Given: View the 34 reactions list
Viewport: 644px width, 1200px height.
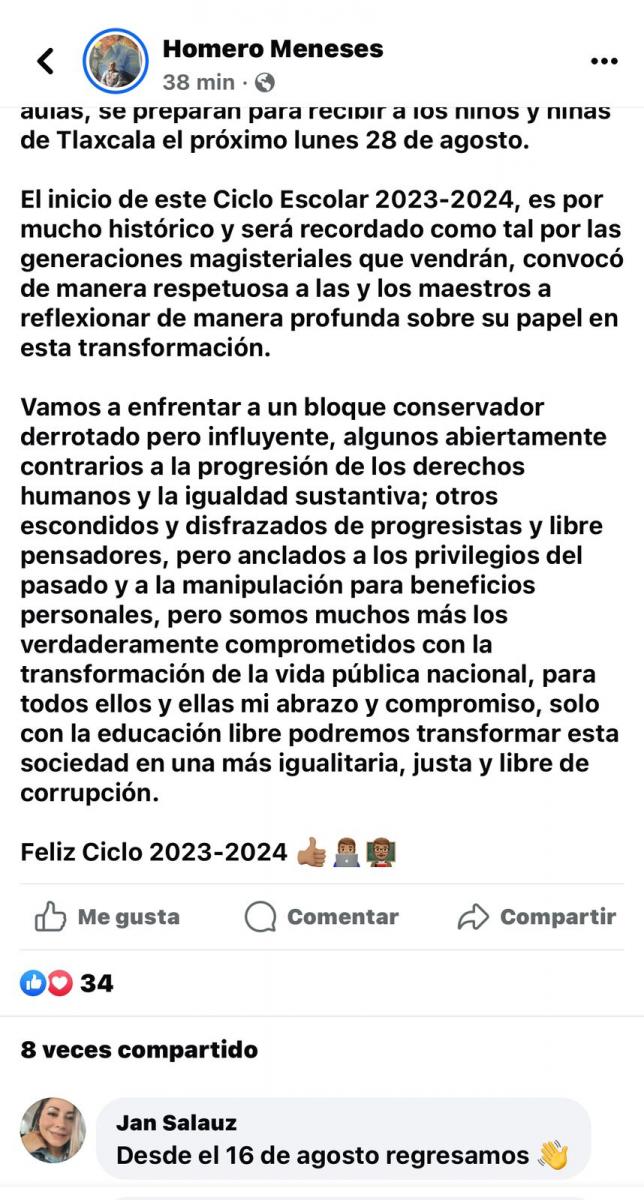Looking at the screenshot, I should 67,983.
